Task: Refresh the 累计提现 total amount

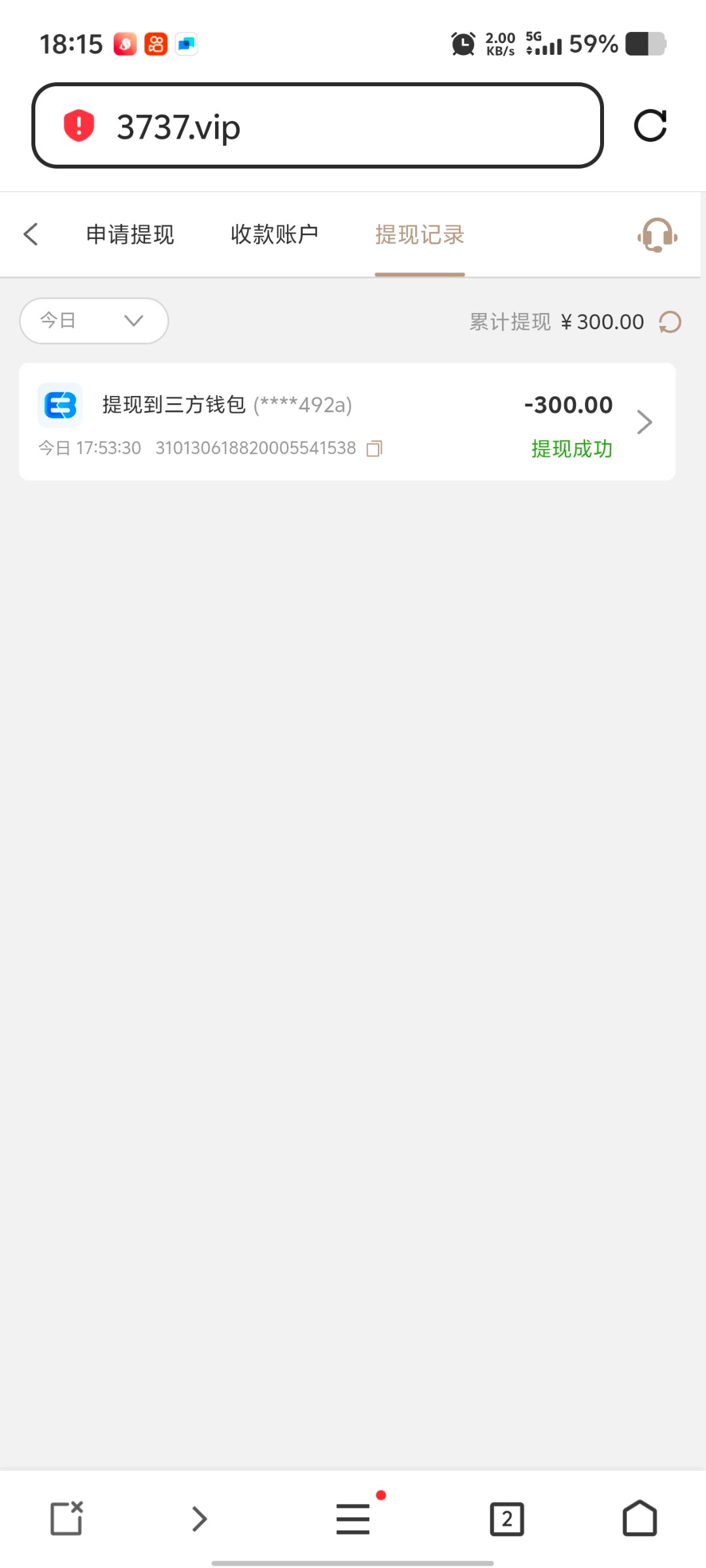Action: click(x=670, y=322)
